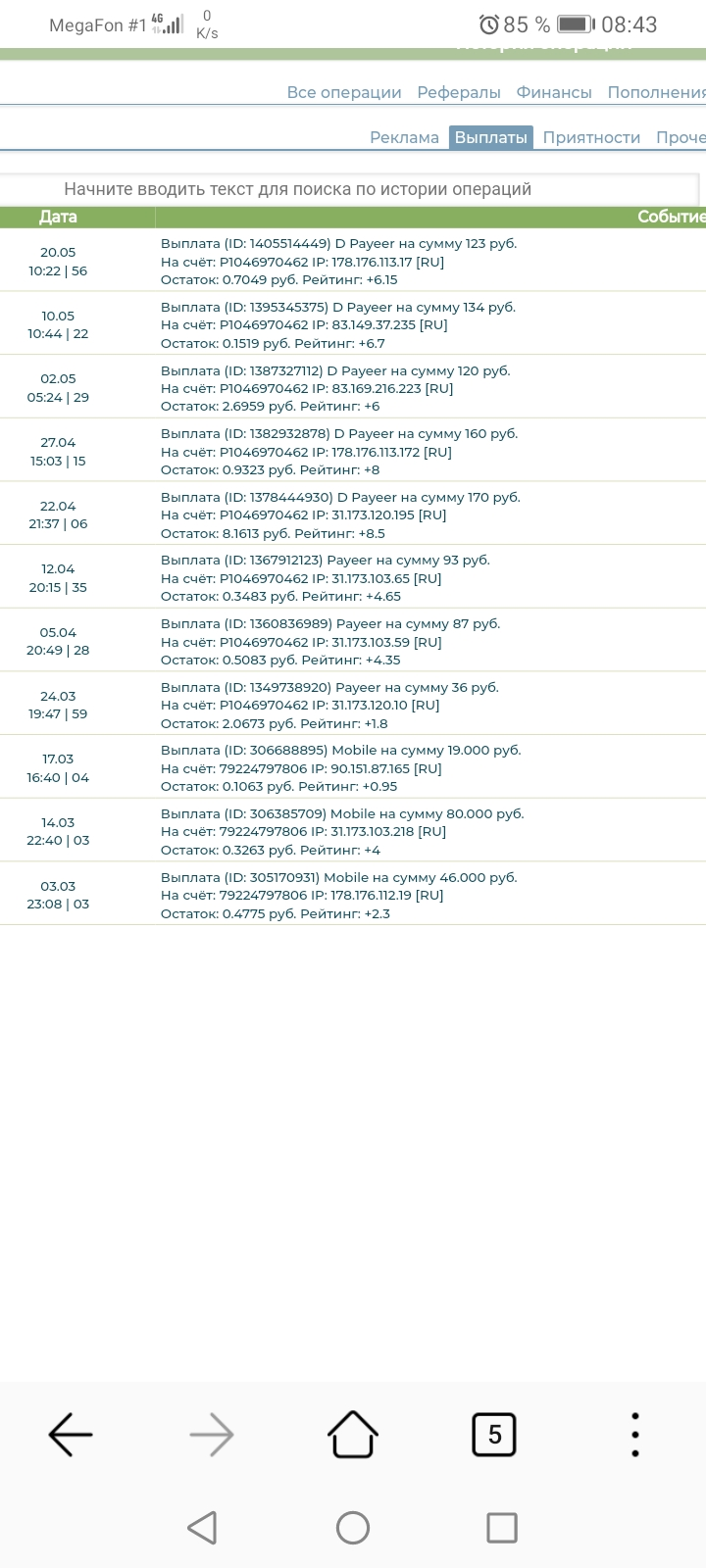The width and height of the screenshot is (706, 1568).
Task: Open the Реклама filter tab
Action: (404, 137)
